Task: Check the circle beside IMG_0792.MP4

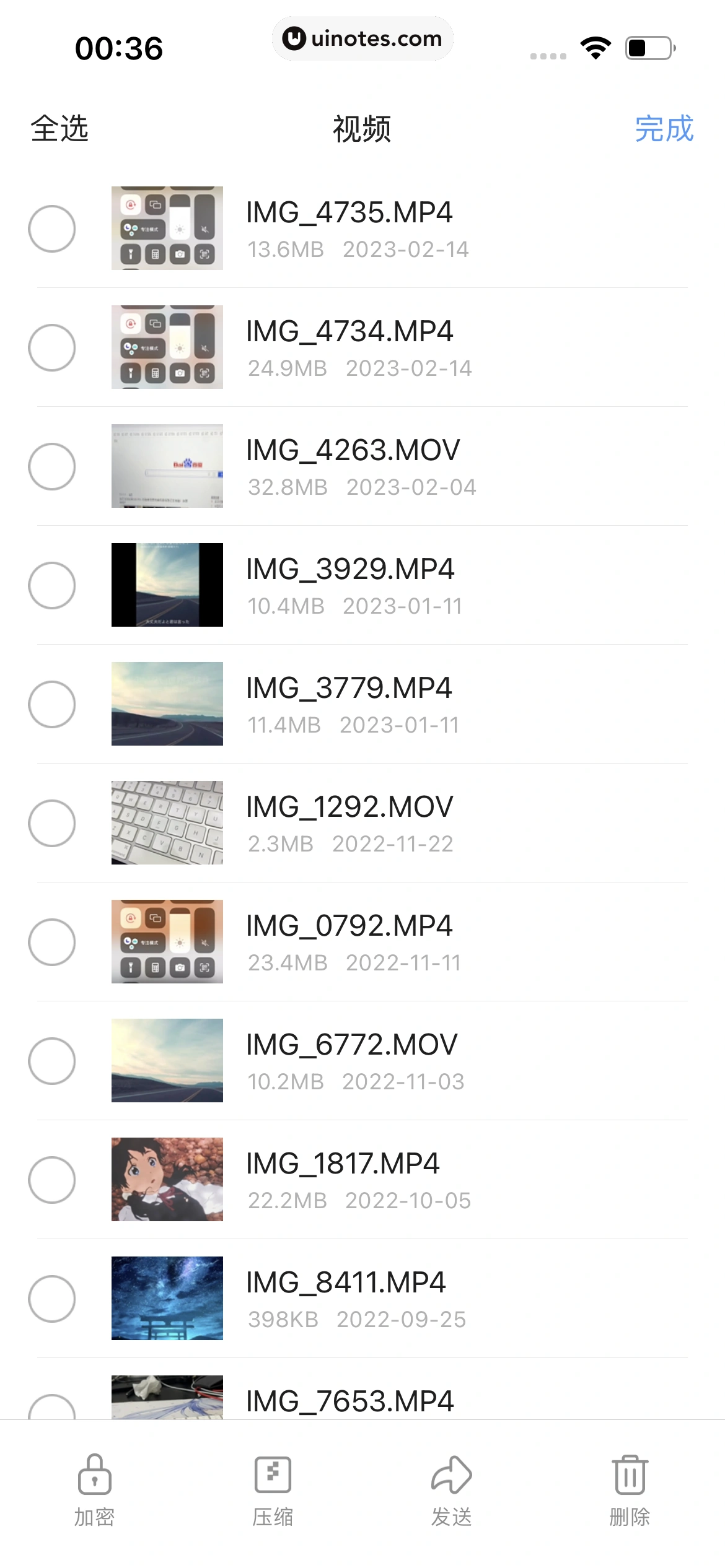Action: [x=52, y=943]
